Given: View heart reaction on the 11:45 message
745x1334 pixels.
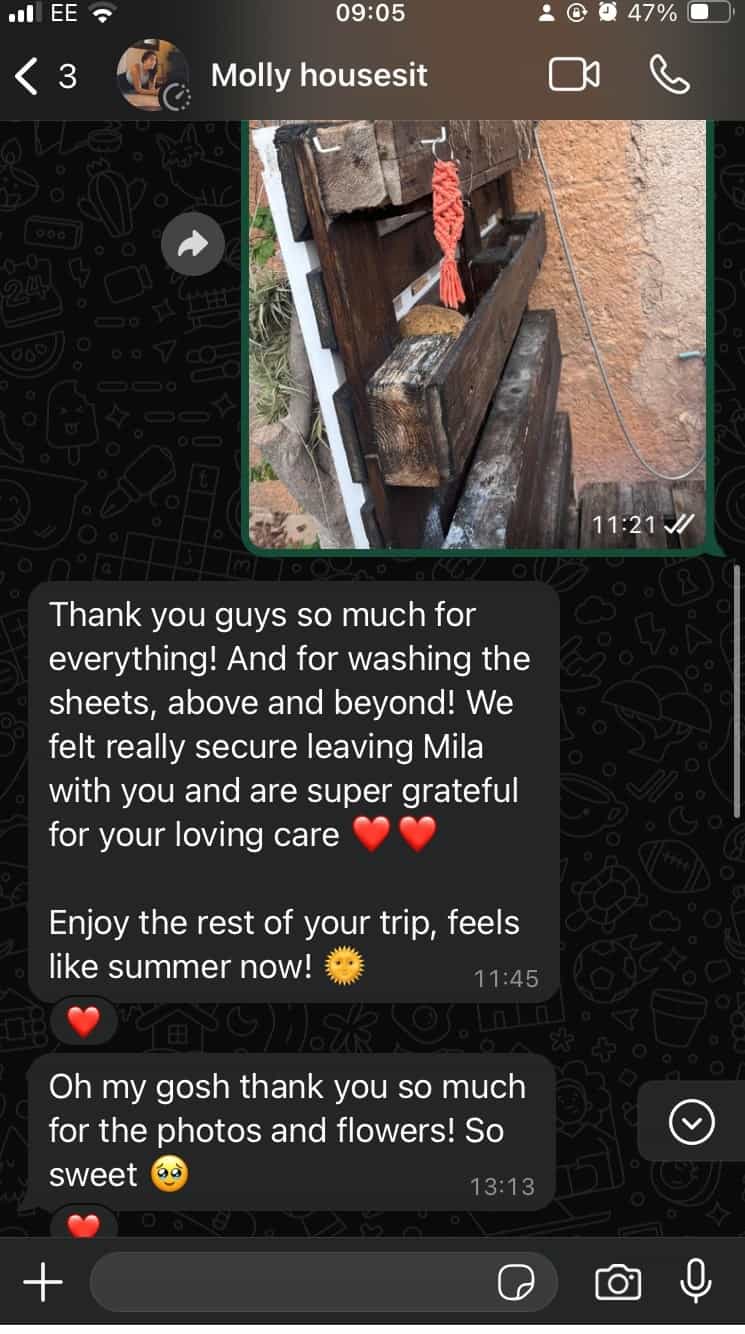Looking at the screenshot, I should pos(84,1021).
